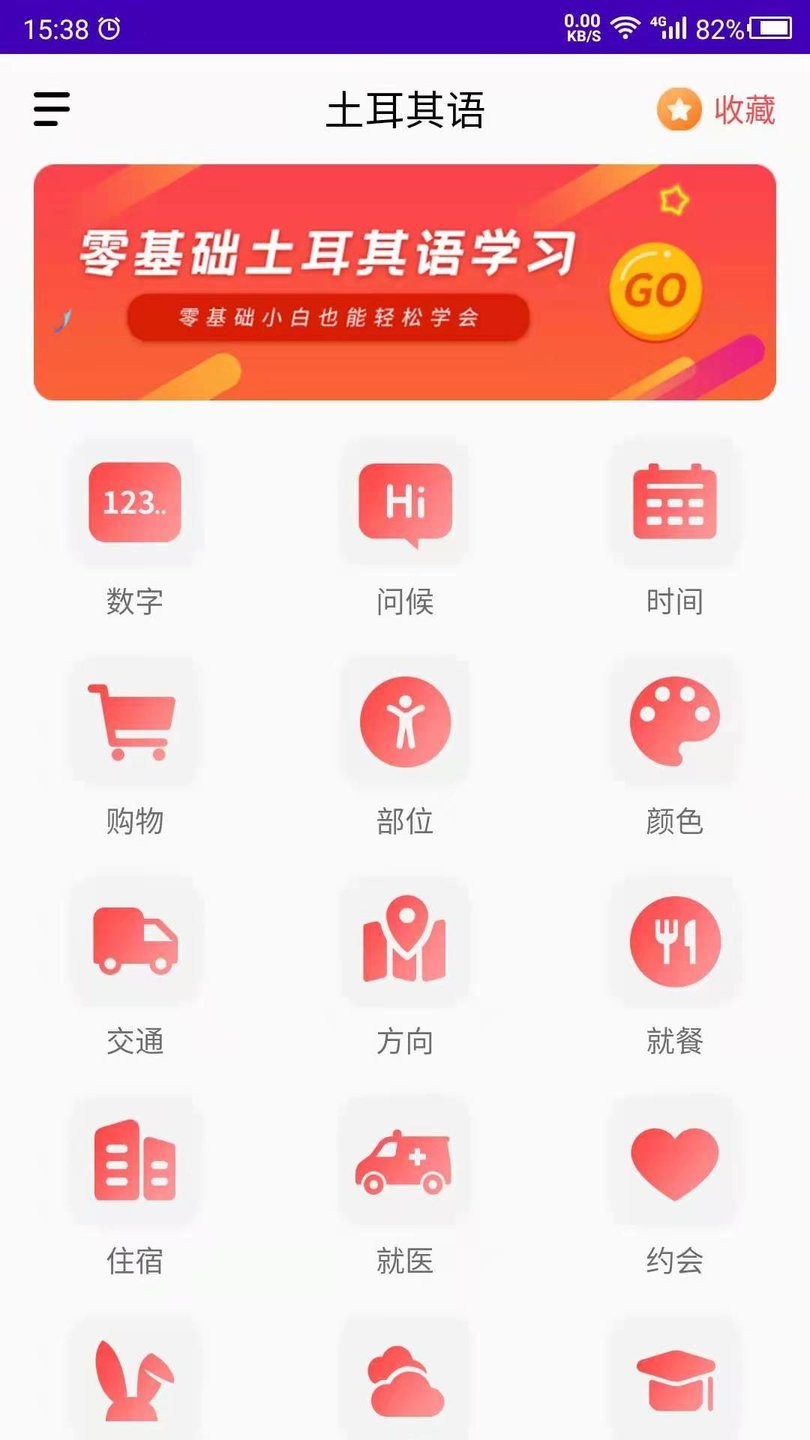The width and height of the screenshot is (810, 1440).
Task: Open the 时间 calendar icon
Action: (x=675, y=503)
